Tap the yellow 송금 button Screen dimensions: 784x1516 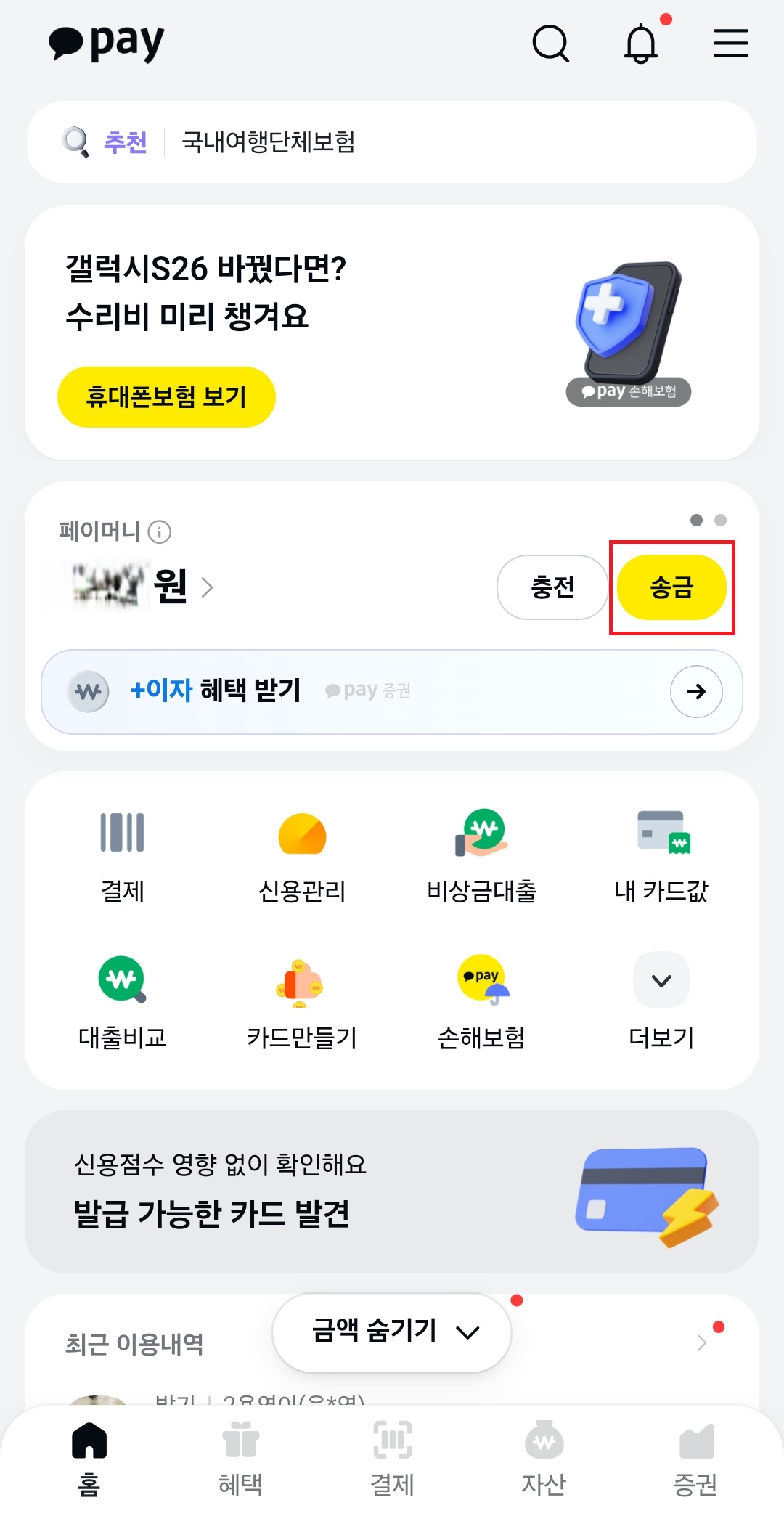tap(671, 587)
